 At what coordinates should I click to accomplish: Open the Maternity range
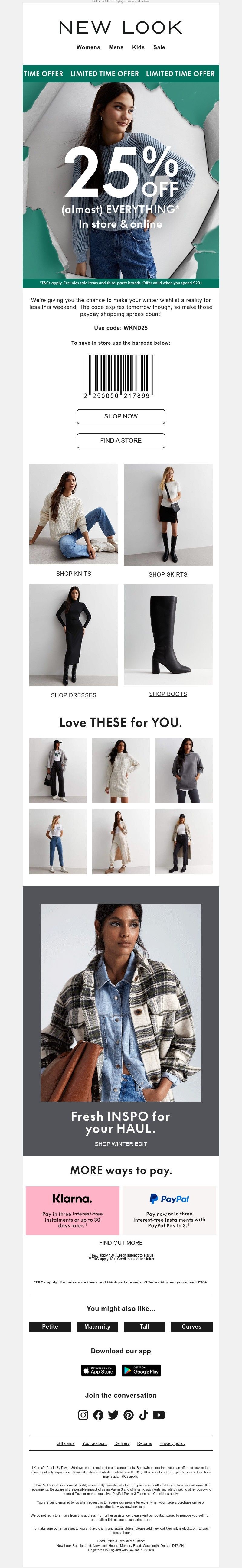[x=97, y=1326]
